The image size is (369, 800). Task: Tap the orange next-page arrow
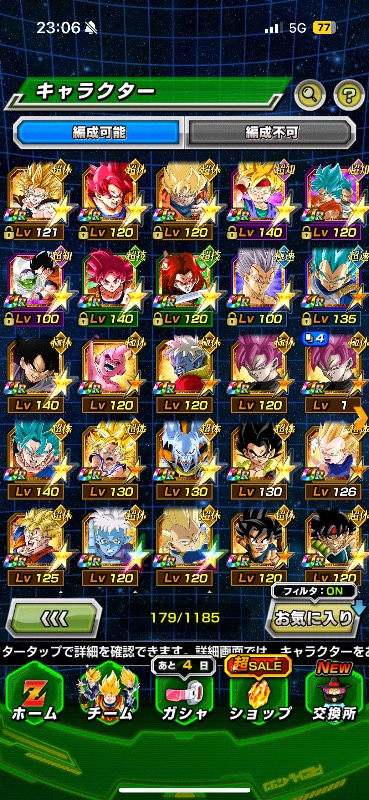(361, 418)
